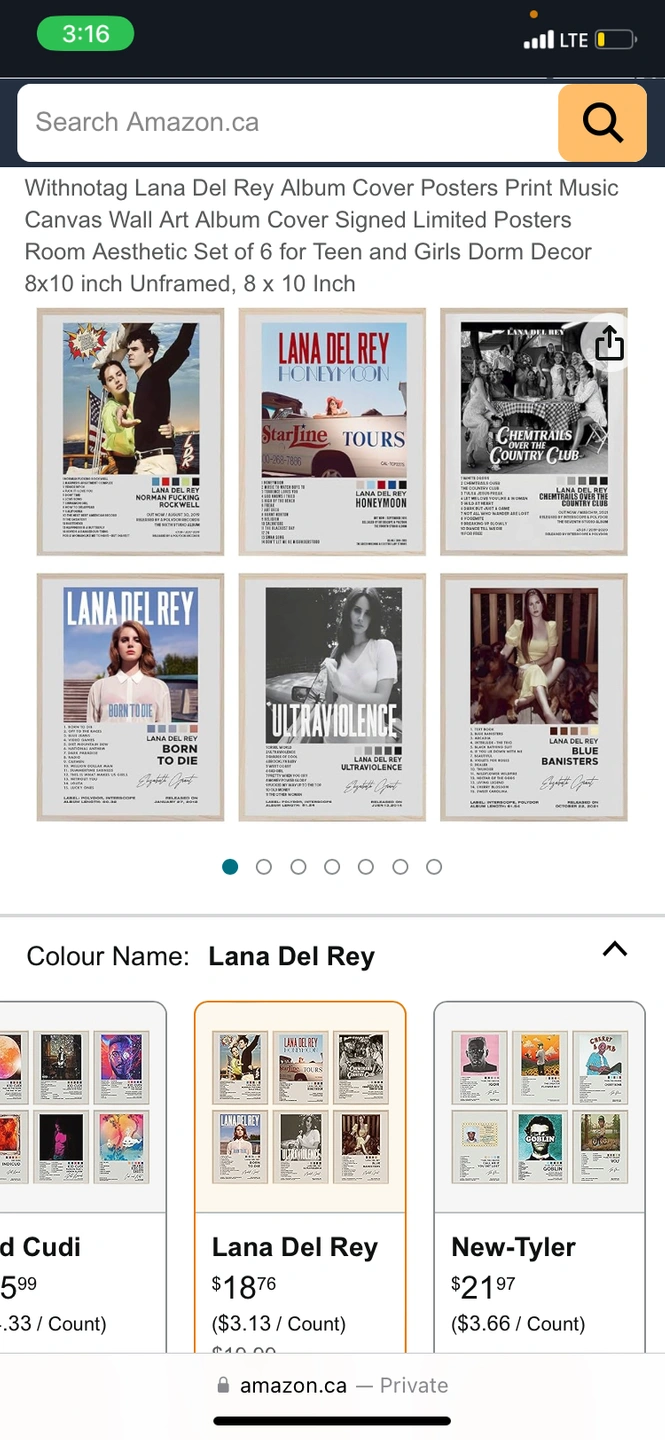The width and height of the screenshot is (665, 1440).
Task: Jump to the second image indicator dot
Action: (264, 867)
